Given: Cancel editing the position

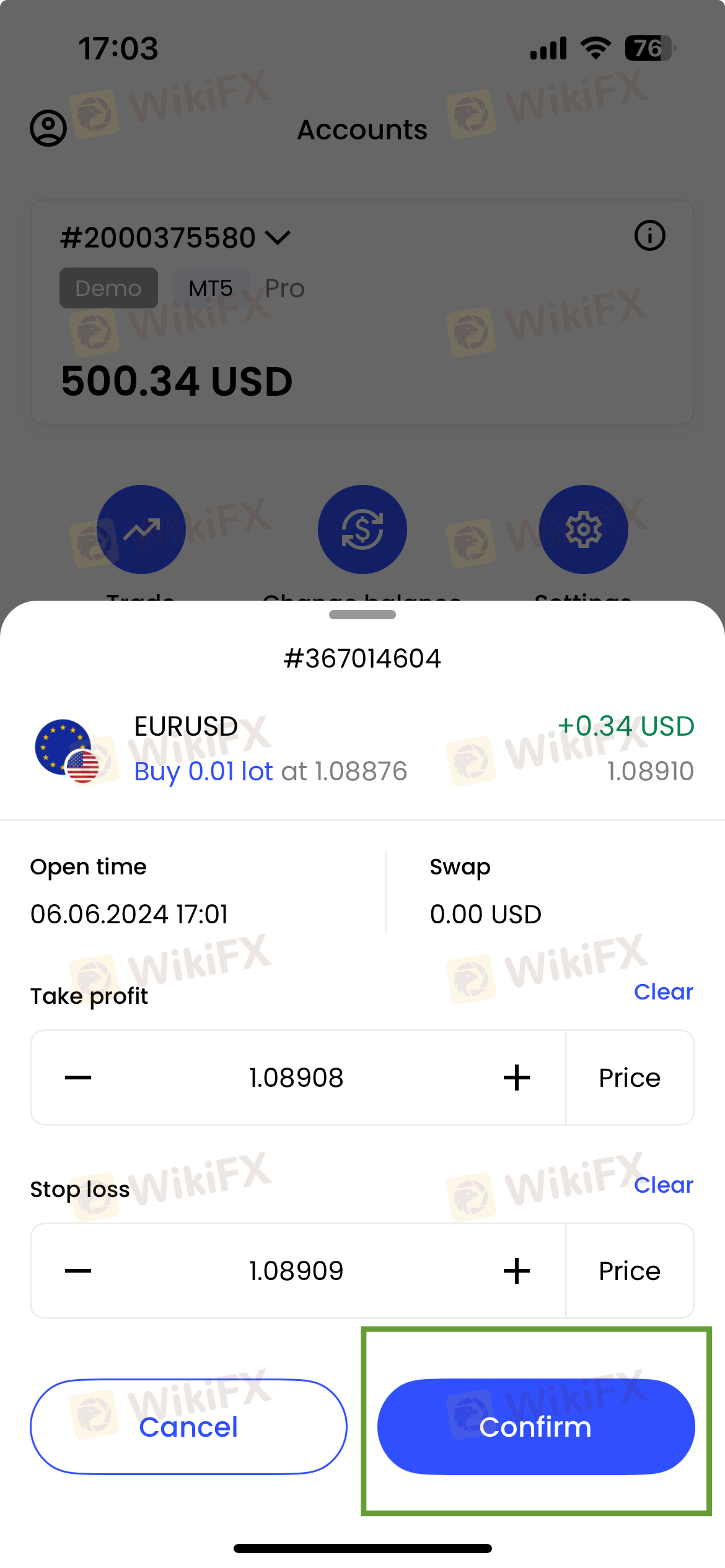Looking at the screenshot, I should click(x=188, y=1426).
